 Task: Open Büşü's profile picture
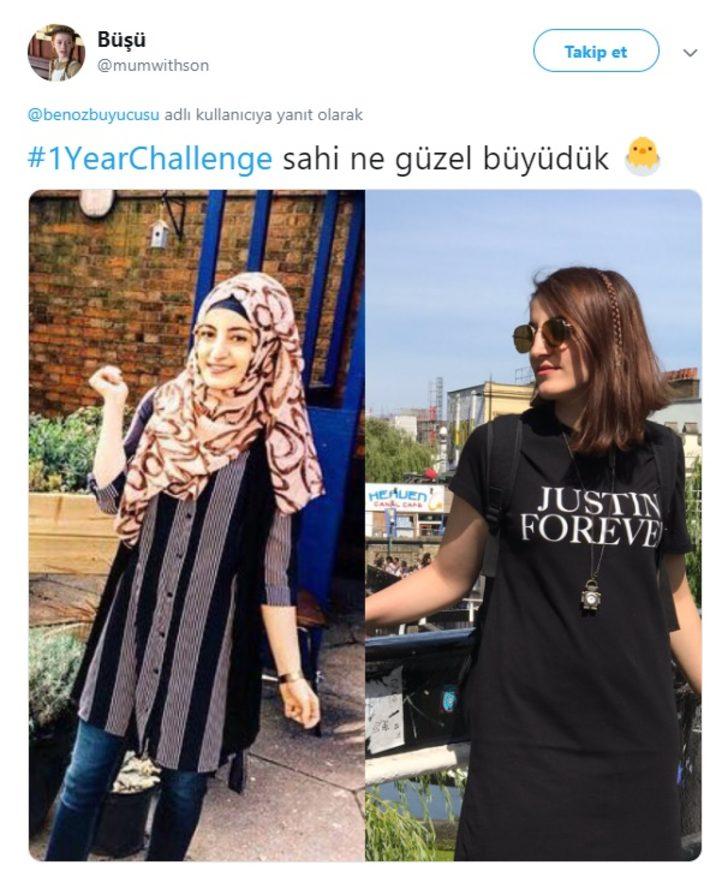(x=56, y=53)
